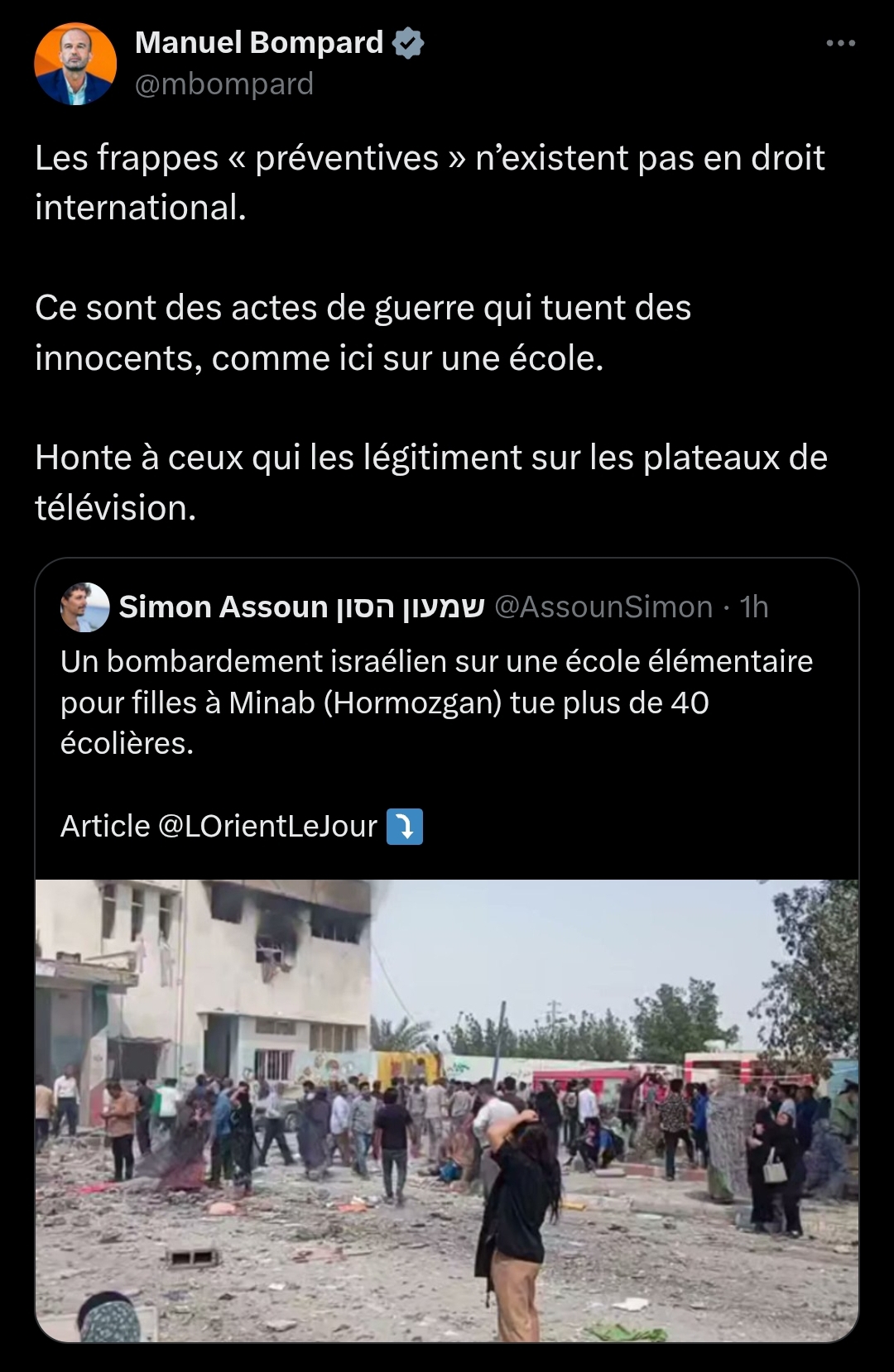Tap Simon Assoun's small avatar

[x=85, y=607]
